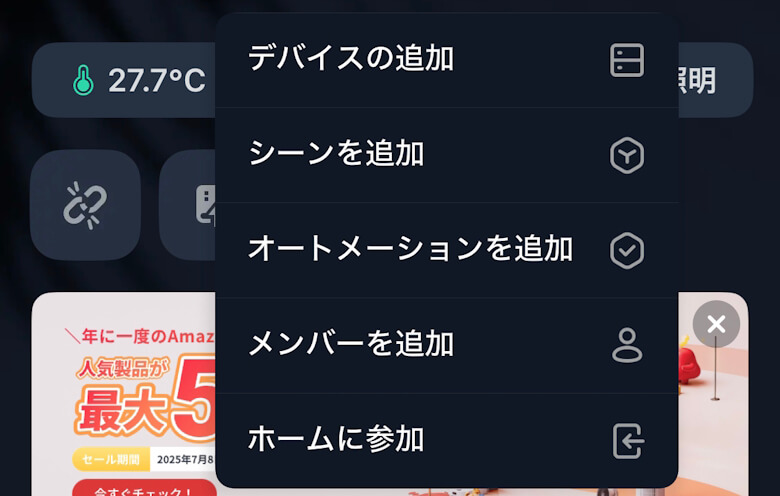Select デバイスの追加 from the menu

tap(446, 60)
